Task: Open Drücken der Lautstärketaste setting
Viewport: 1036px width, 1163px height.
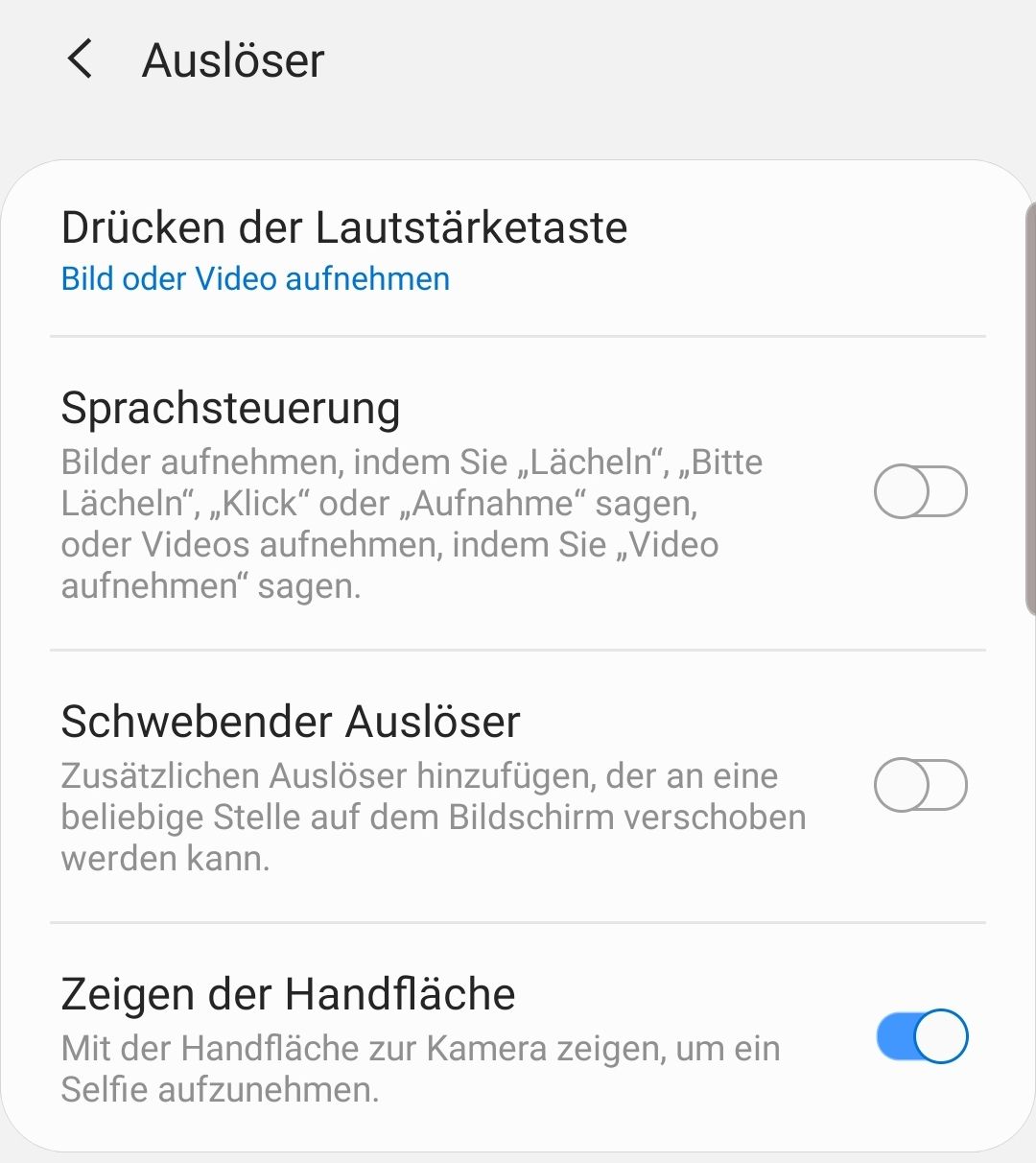Action: point(343,250)
